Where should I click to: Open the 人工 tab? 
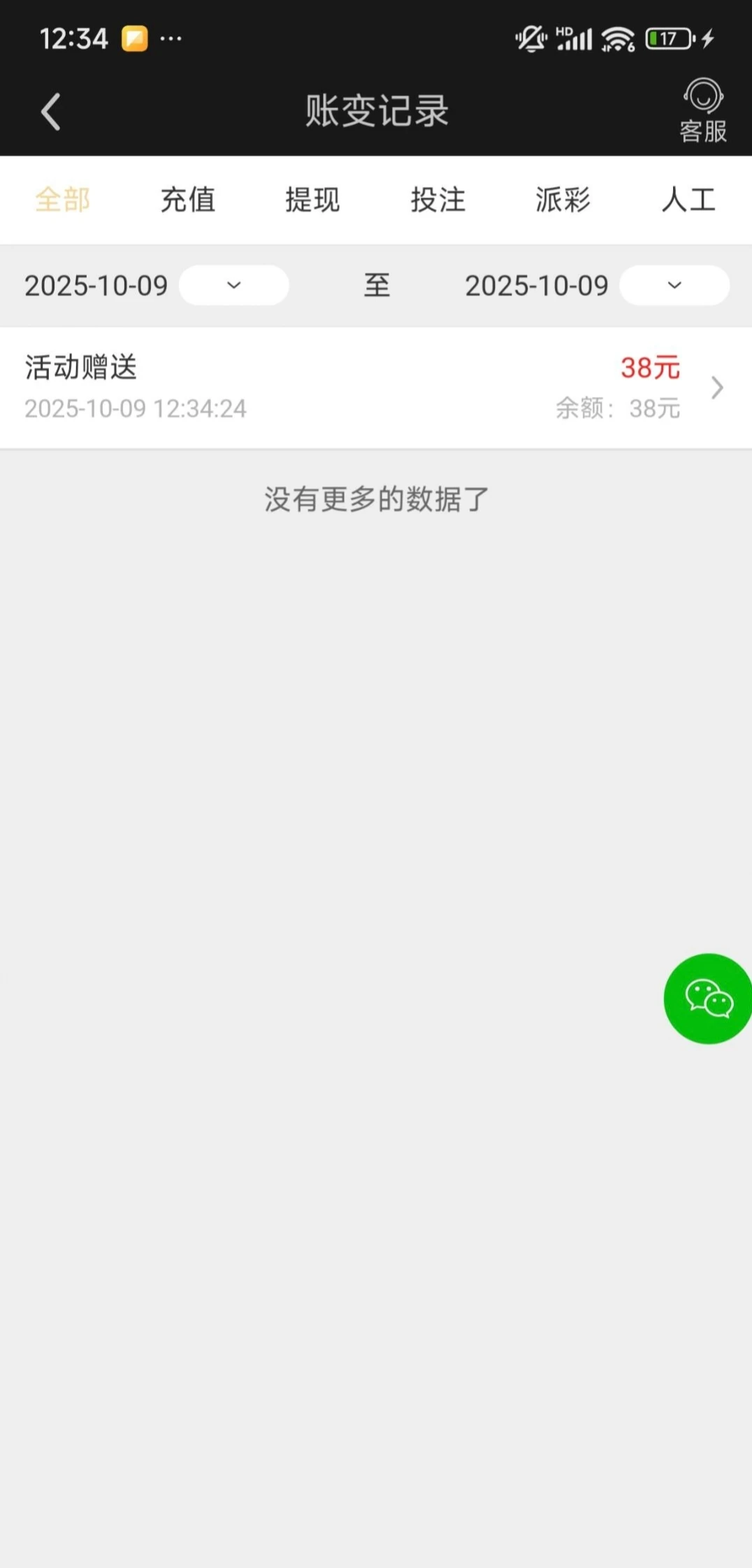[689, 201]
